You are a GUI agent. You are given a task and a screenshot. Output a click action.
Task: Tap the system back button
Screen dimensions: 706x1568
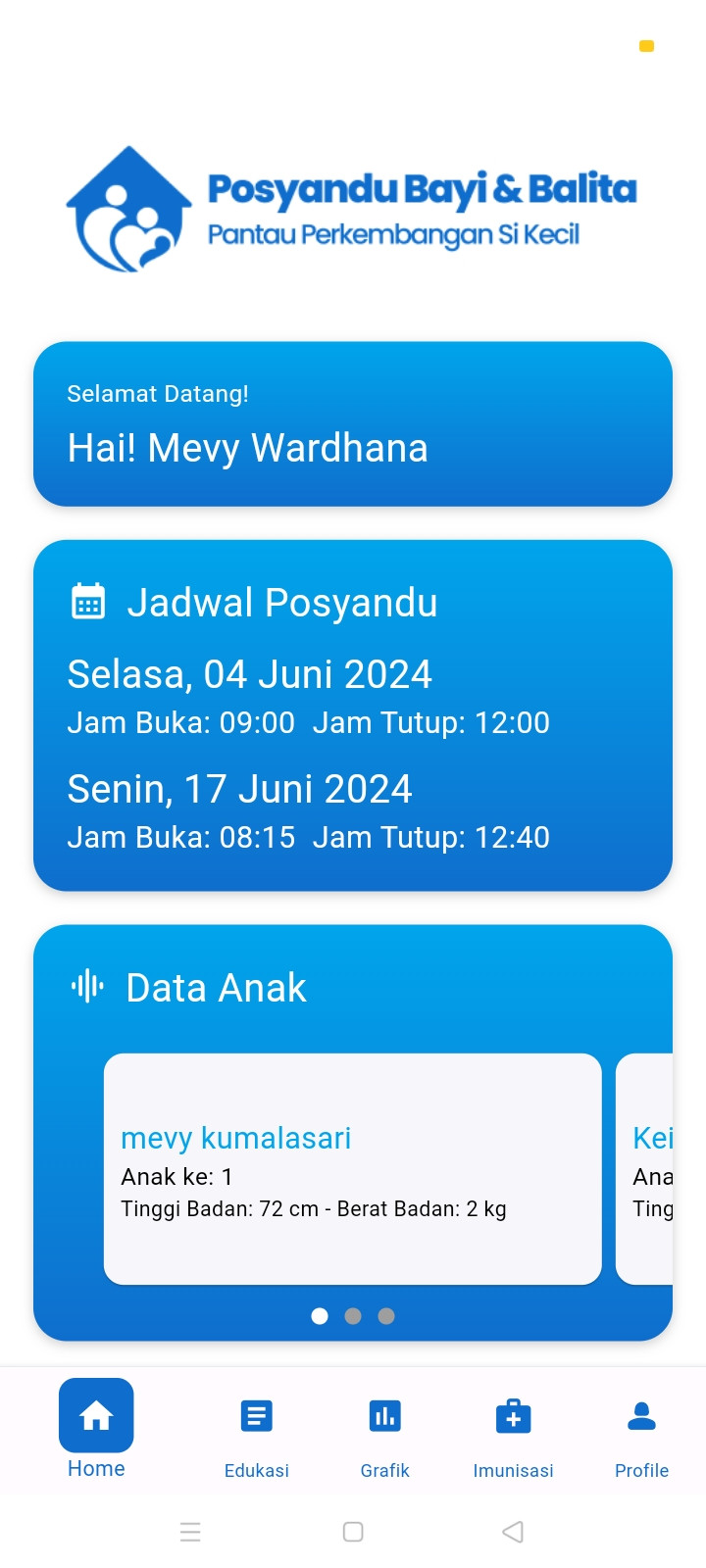pos(513,1532)
